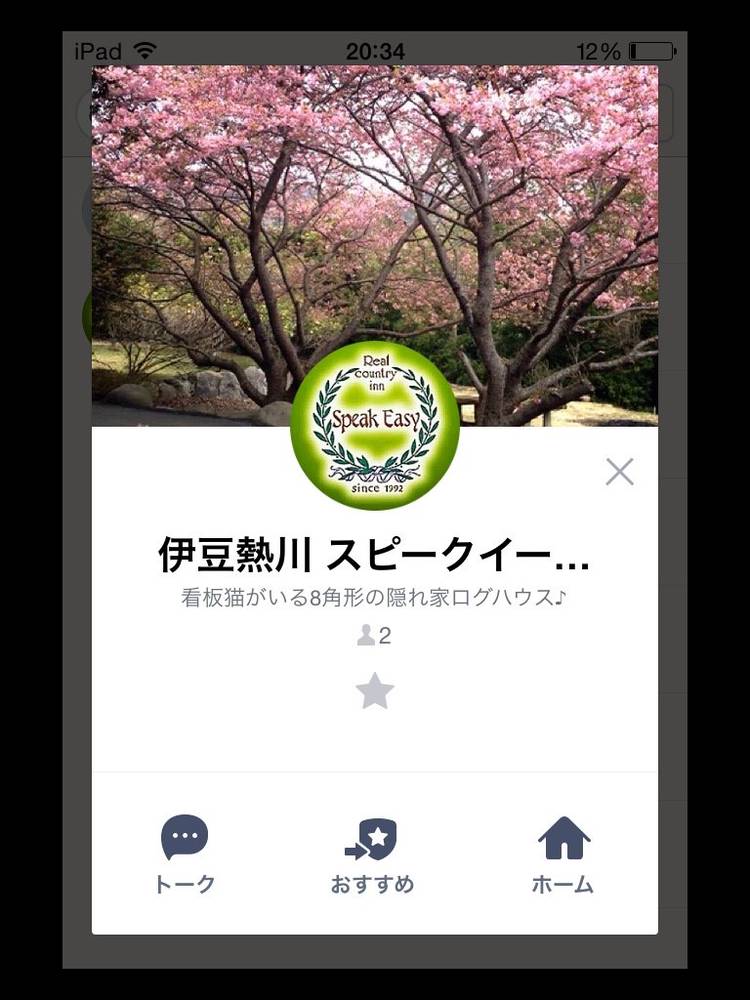Go to the account's ホーム page
The height and width of the screenshot is (1000, 750).
[x=563, y=854]
